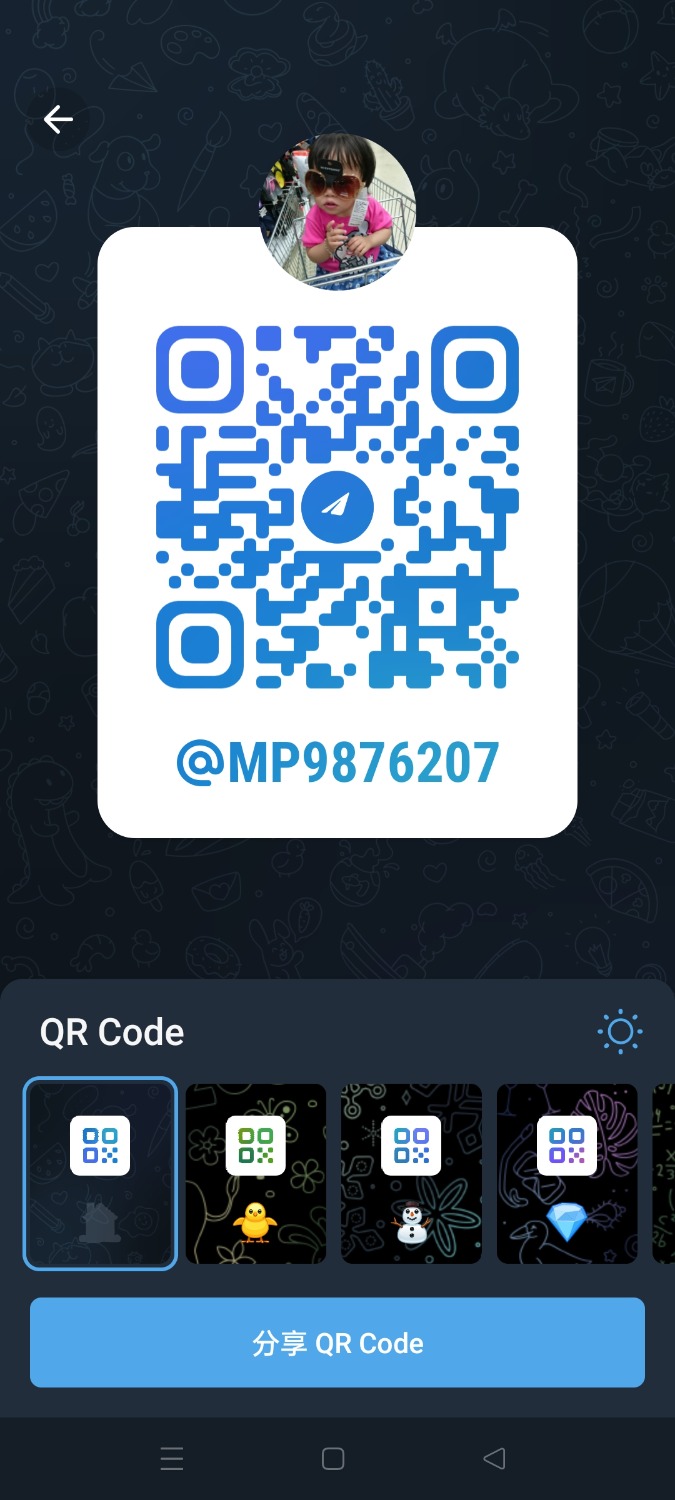
Task: Select the home emoji QR theme
Action: pos(100,1173)
